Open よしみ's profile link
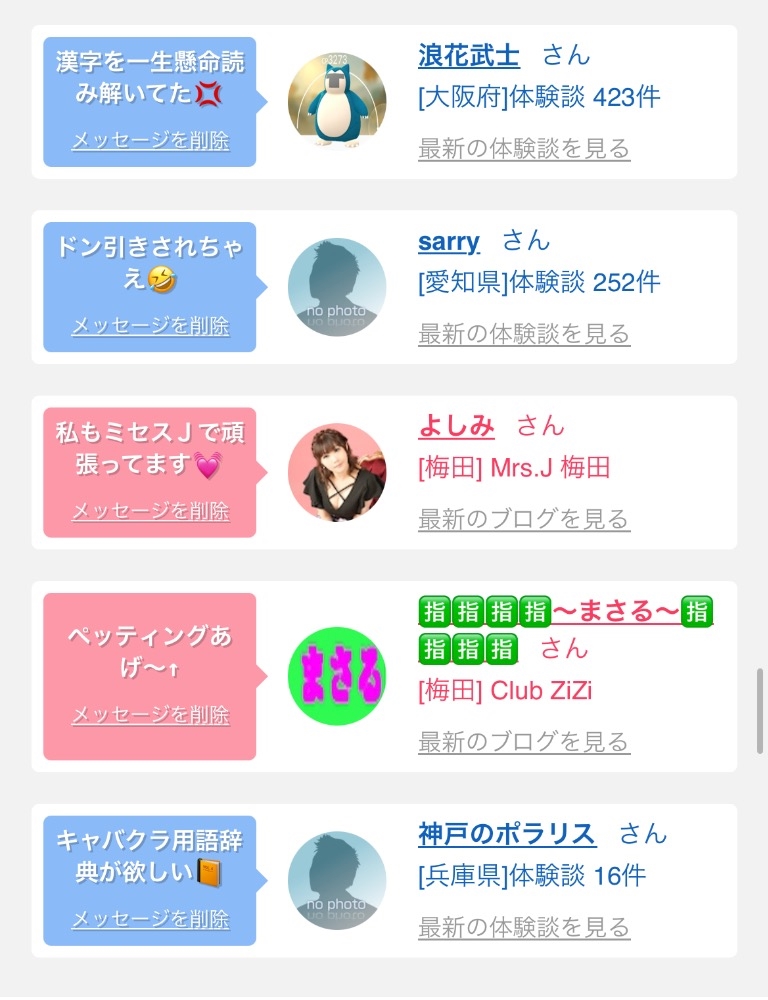768x1000 pixels. (x=456, y=426)
